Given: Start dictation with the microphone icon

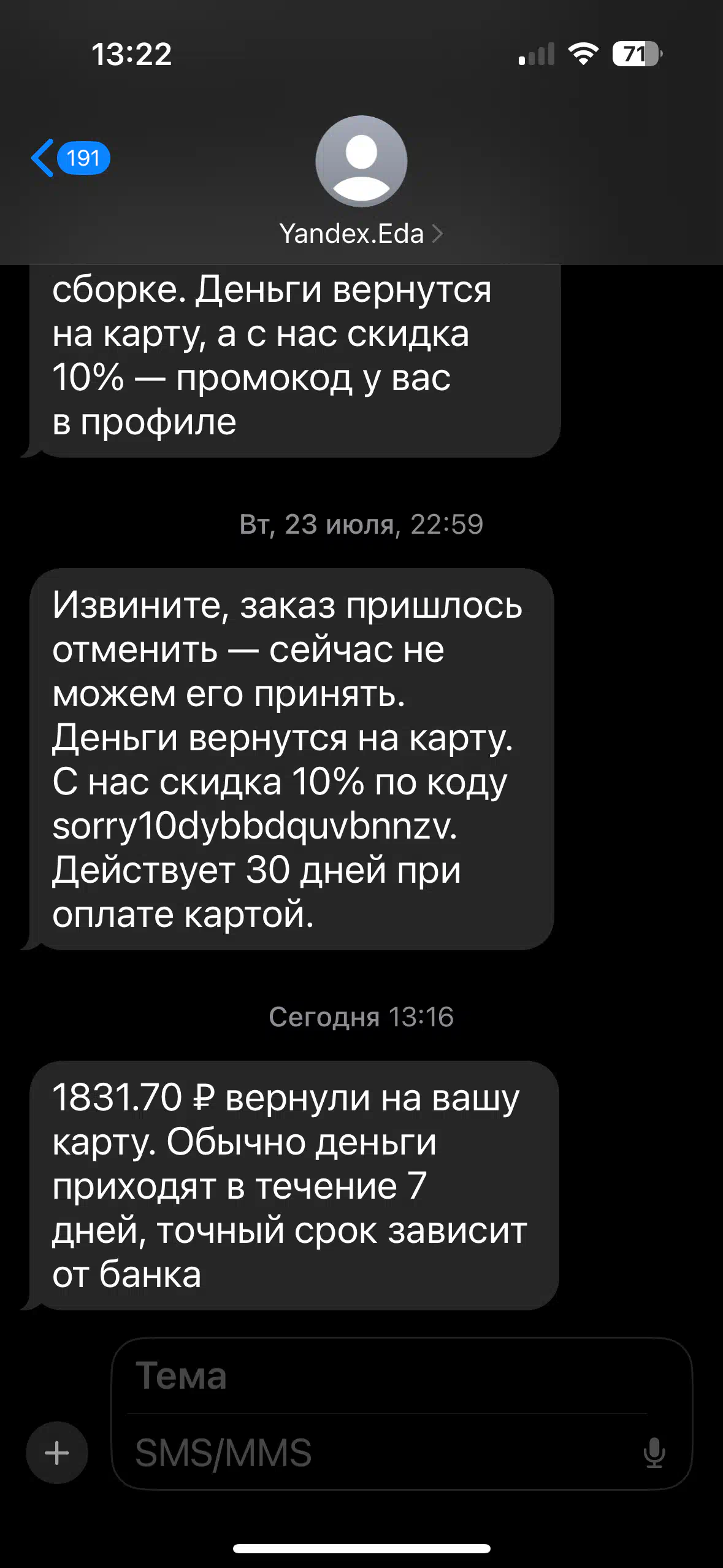Looking at the screenshot, I should [654, 1452].
